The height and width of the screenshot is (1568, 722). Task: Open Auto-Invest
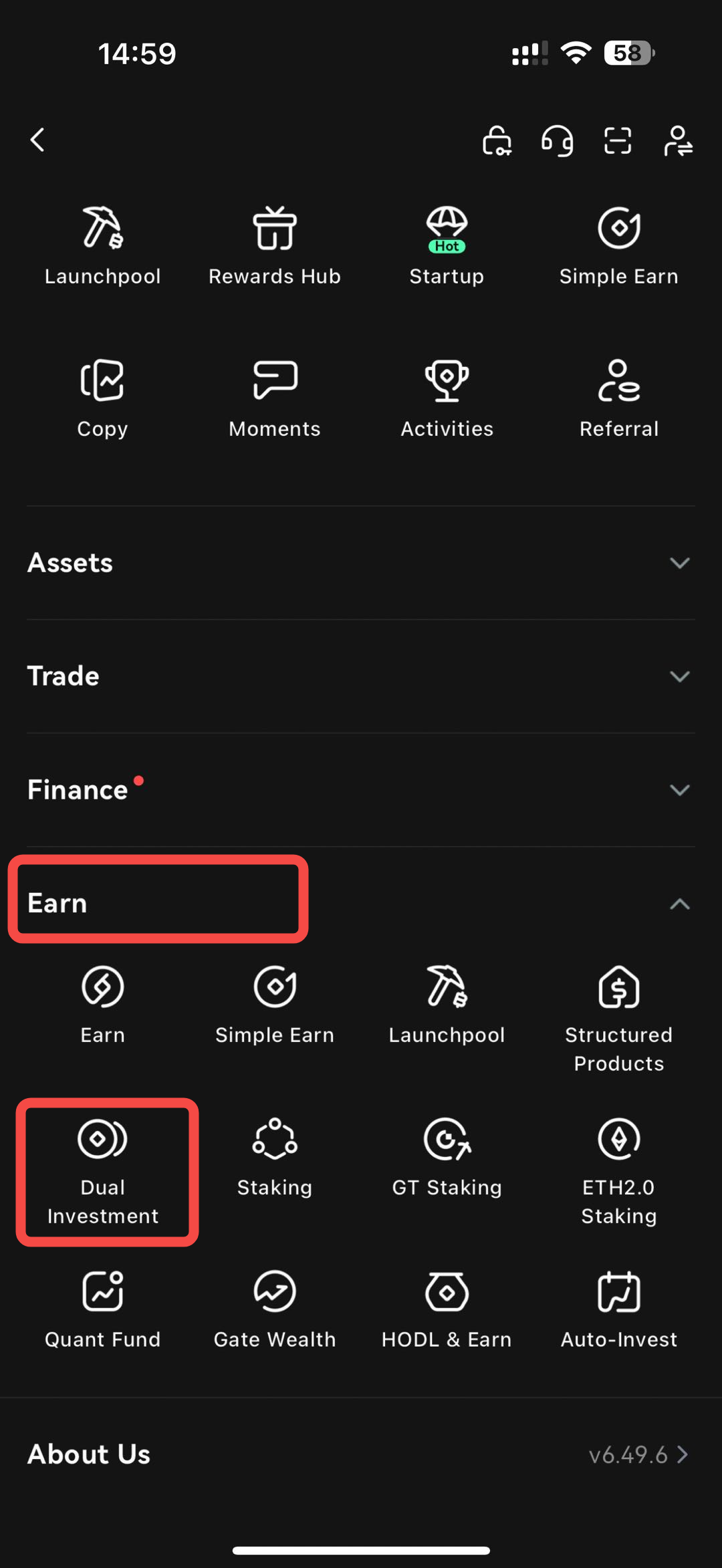point(619,1310)
